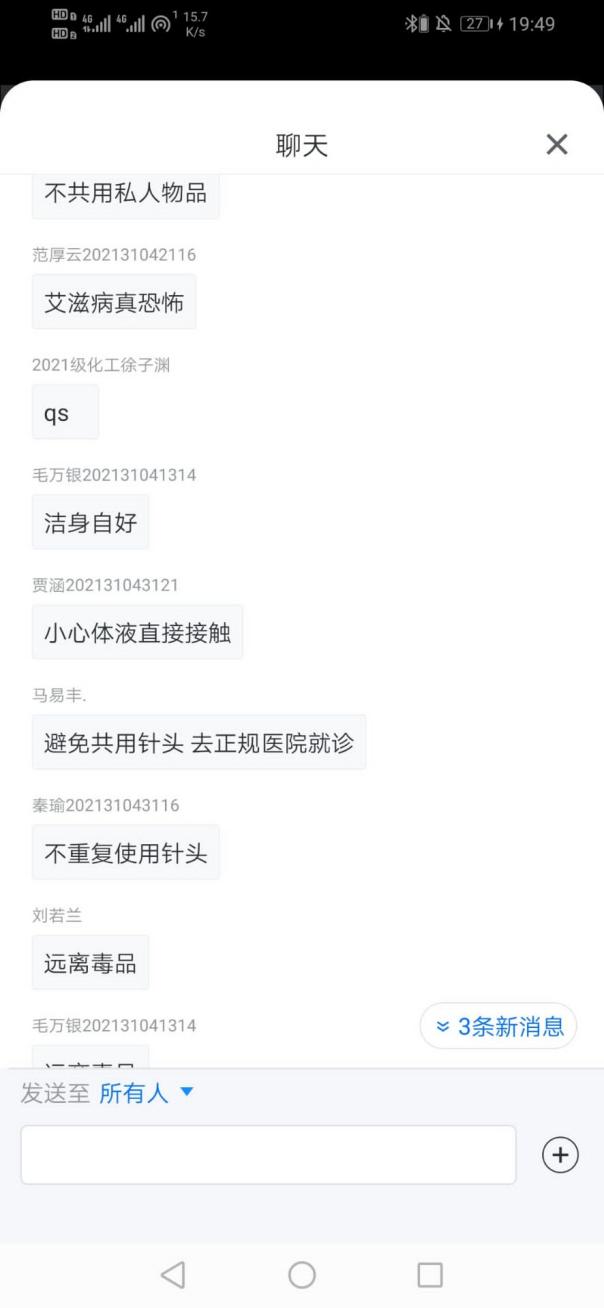Open the 所有人 recipient dropdown
Image resolution: width=604 pixels, height=1308 pixels.
click(145, 1093)
